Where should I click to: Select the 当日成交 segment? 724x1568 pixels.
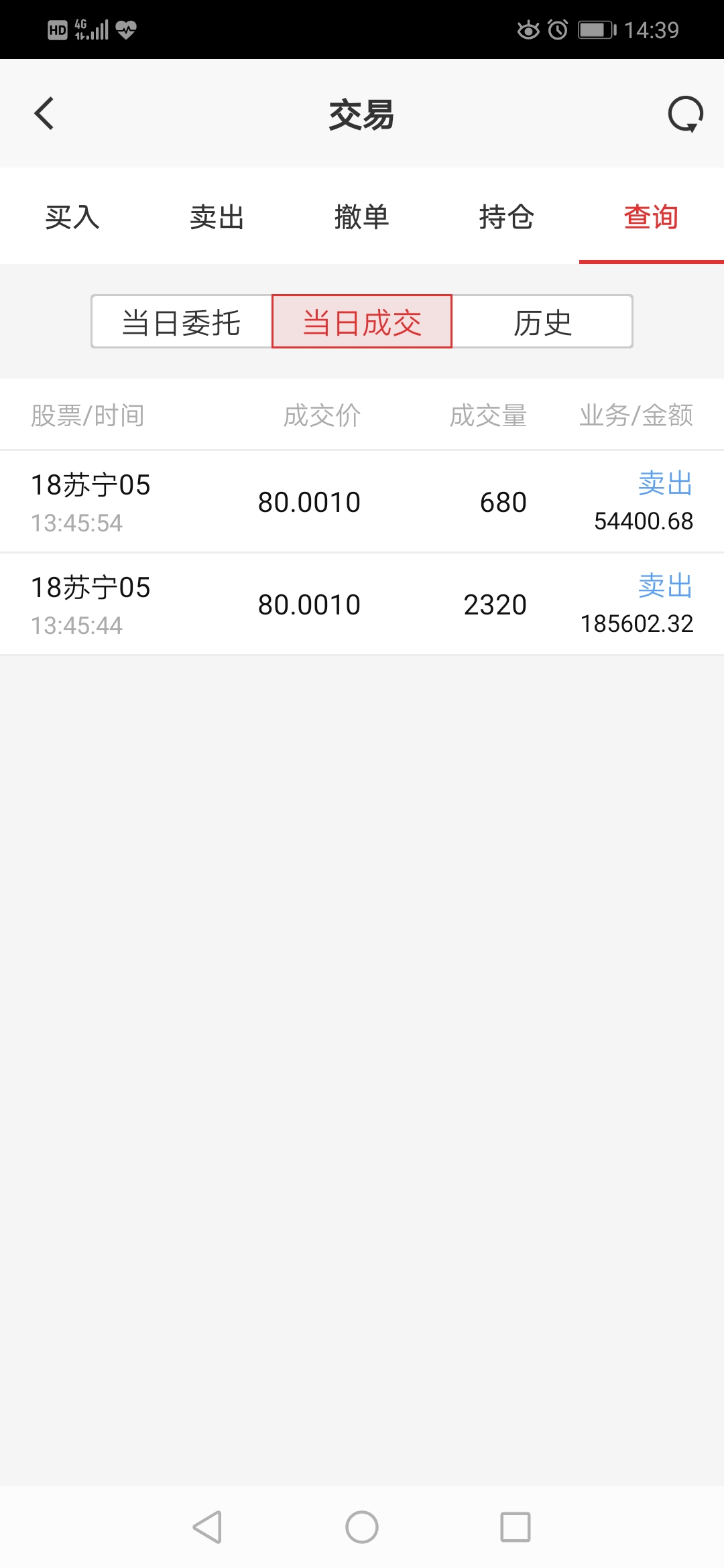click(362, 322)
